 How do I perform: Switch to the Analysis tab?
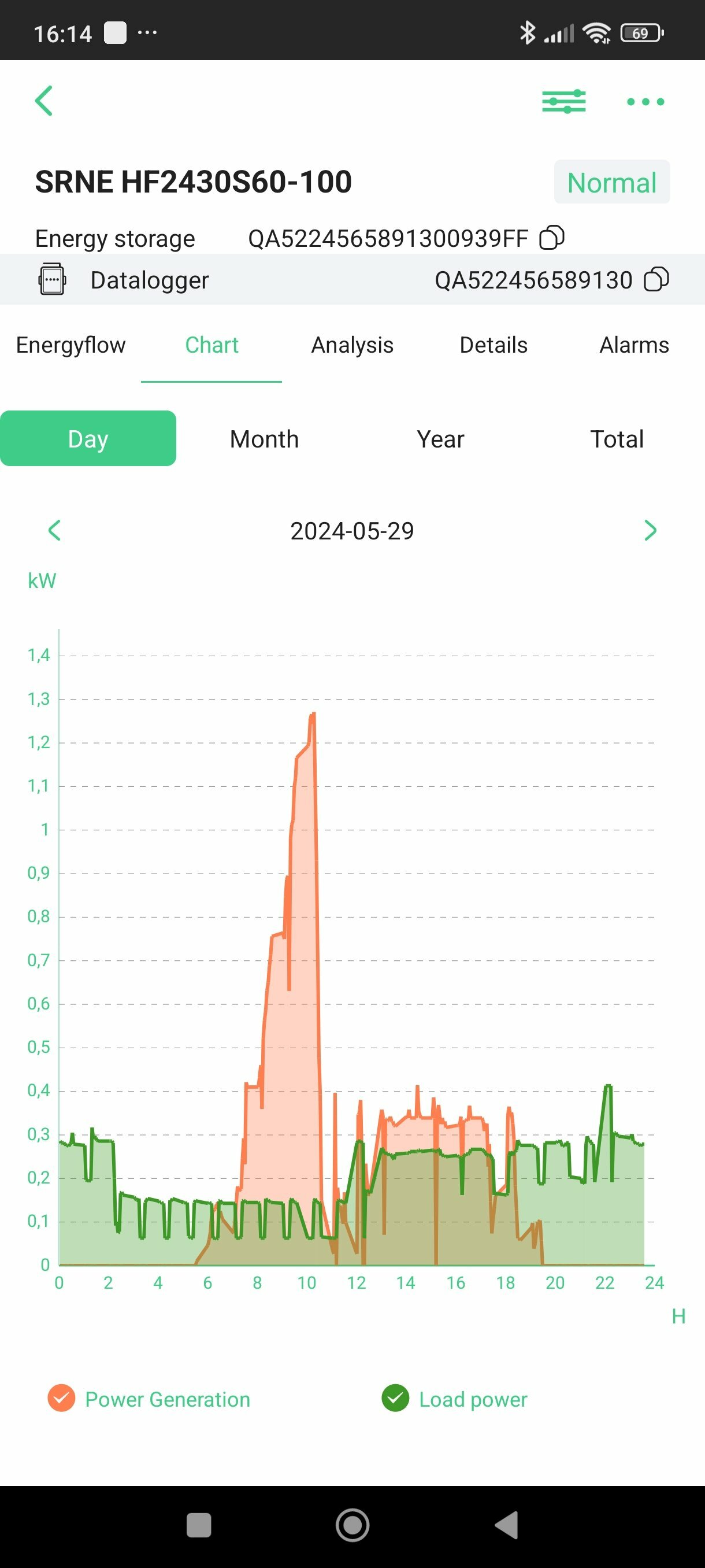[352, 345]
